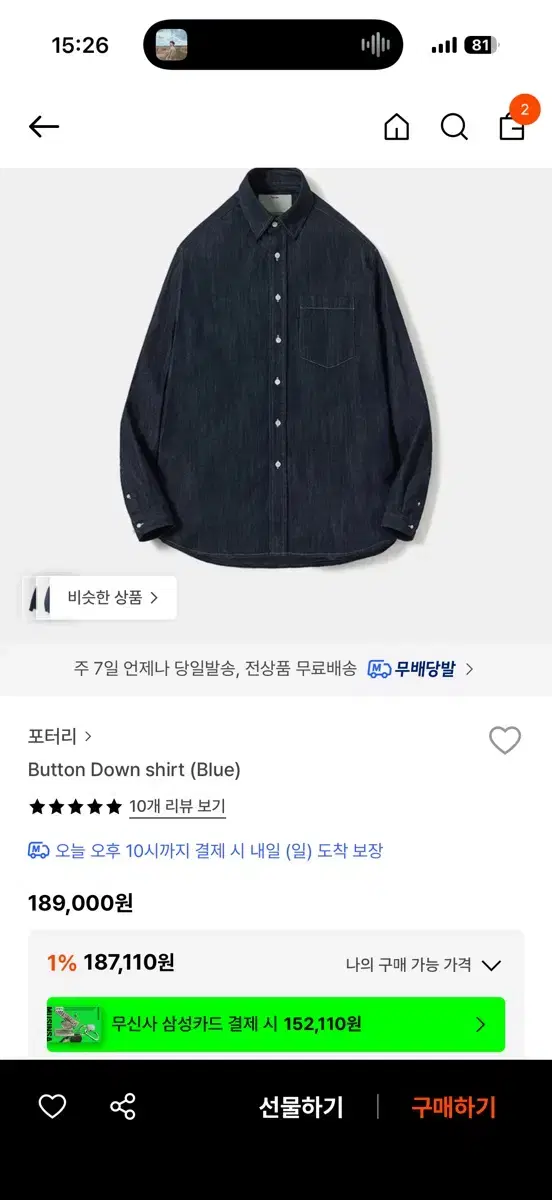Go back with the arrow icon
Viewport: 552px width, 1200px height.
point(44,127)
